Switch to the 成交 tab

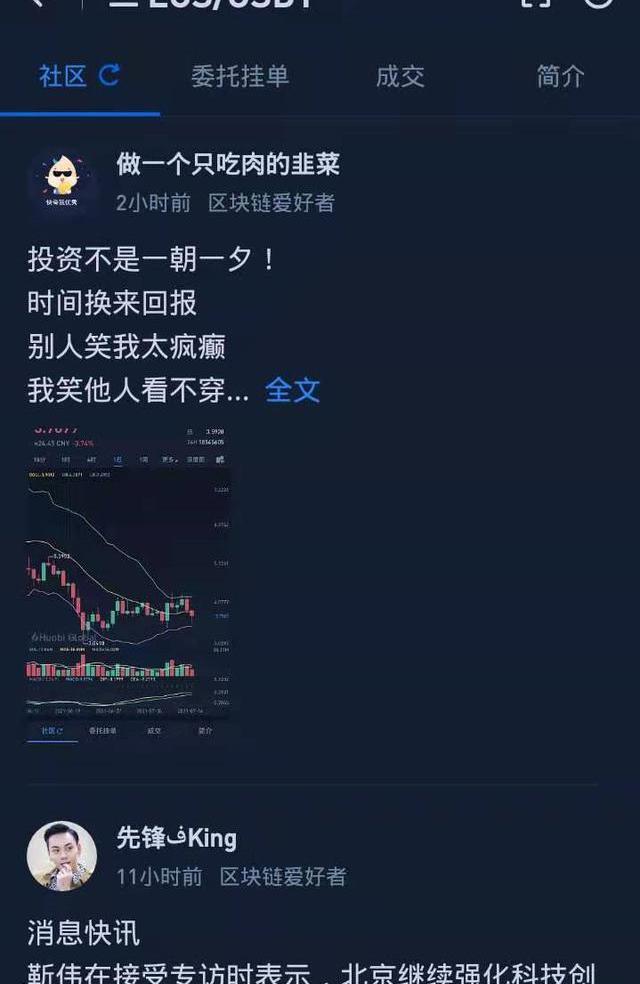(x=400, y=76)
